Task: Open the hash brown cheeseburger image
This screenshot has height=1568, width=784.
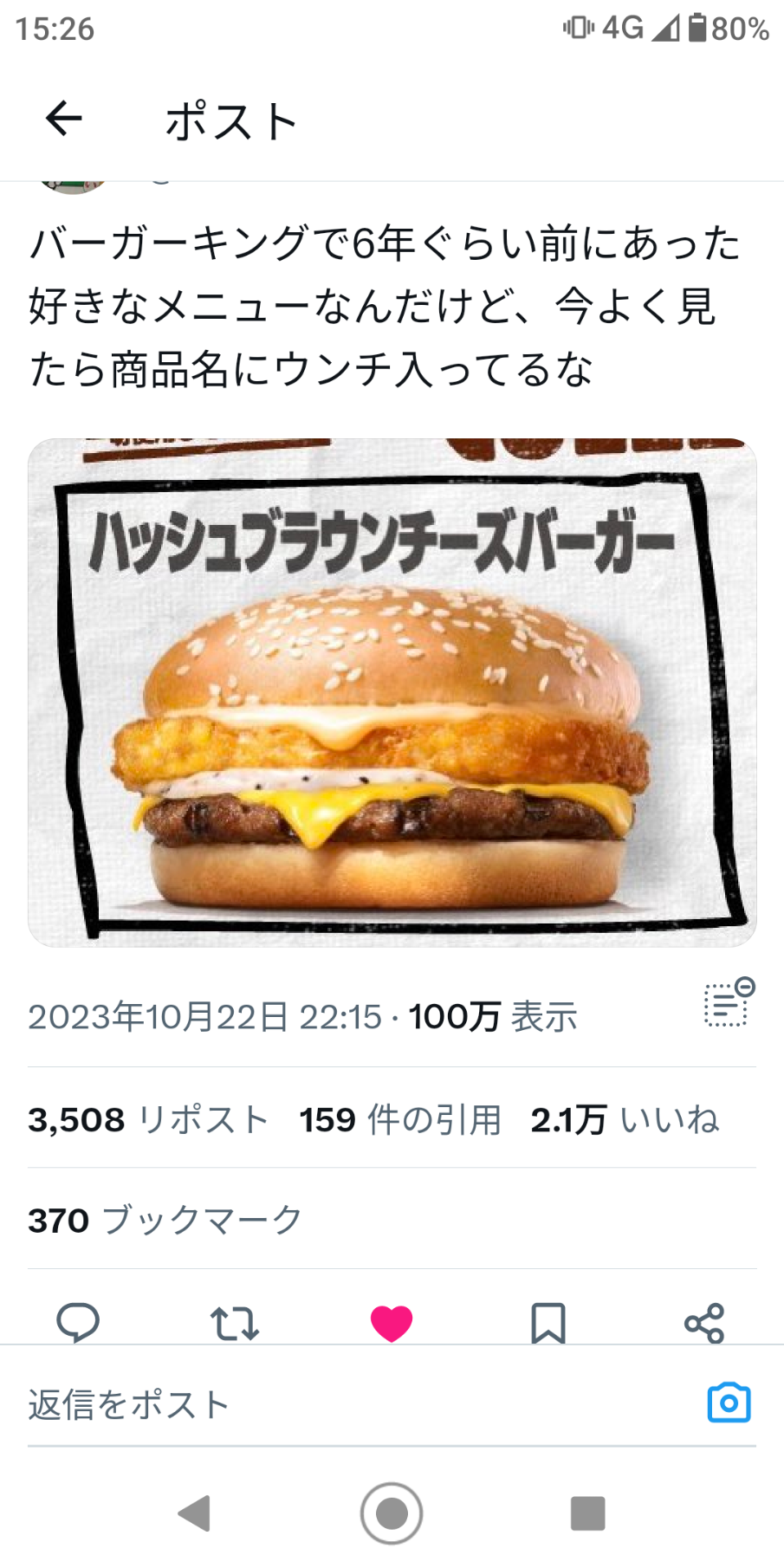Action: tap(392, 692)
